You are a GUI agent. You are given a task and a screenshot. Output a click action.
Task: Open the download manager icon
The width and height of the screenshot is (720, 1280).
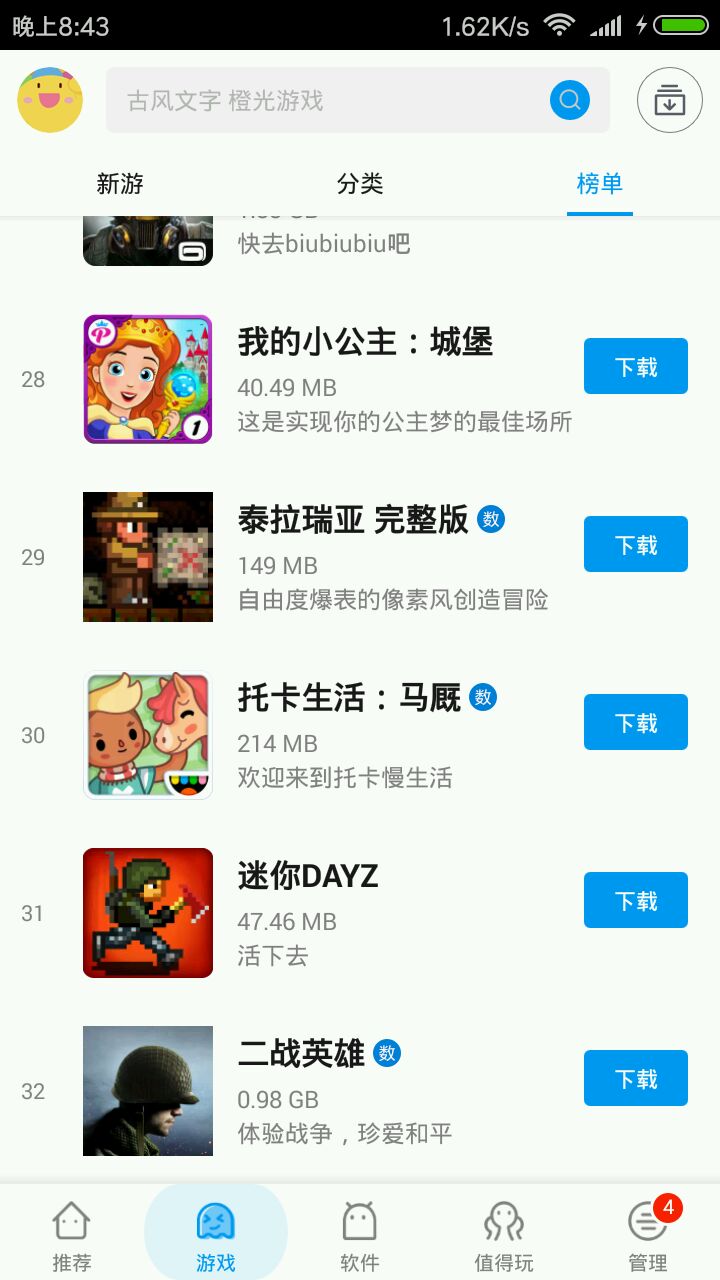point(669,100)
